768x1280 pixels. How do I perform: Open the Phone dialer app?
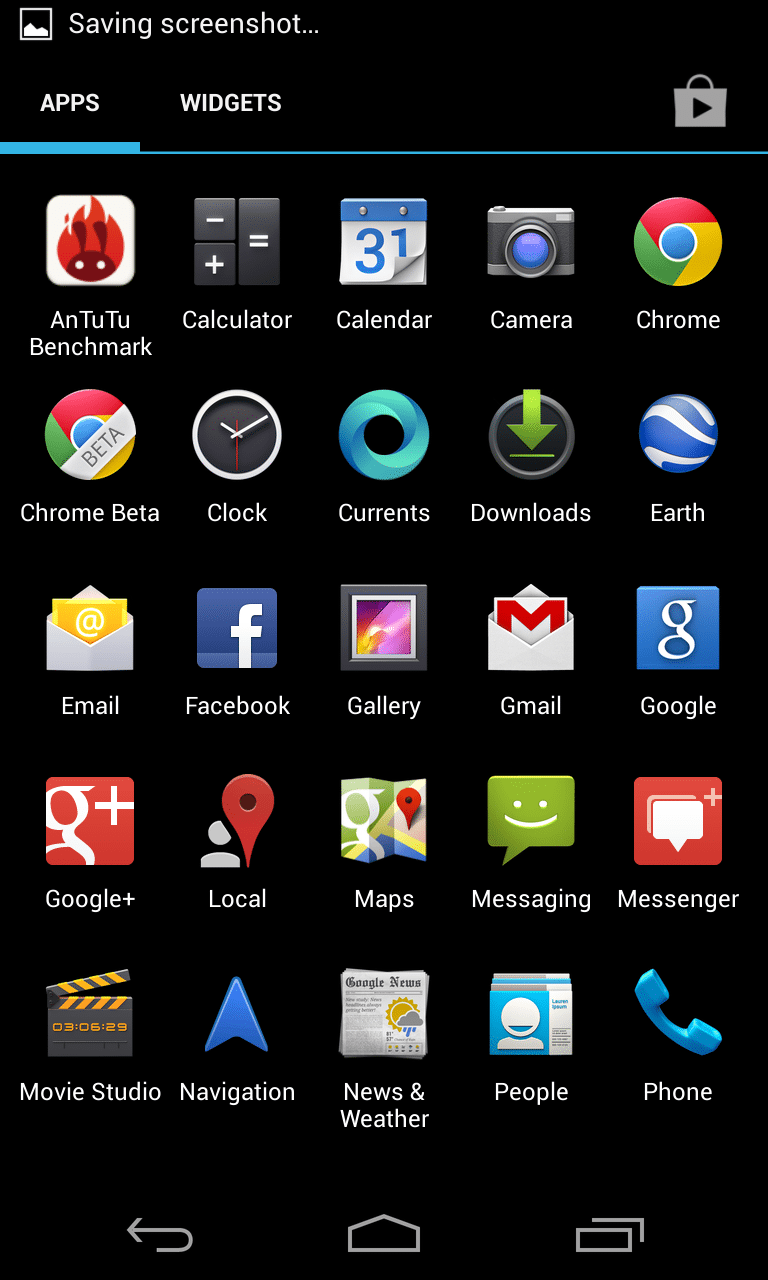point(678,1036)
